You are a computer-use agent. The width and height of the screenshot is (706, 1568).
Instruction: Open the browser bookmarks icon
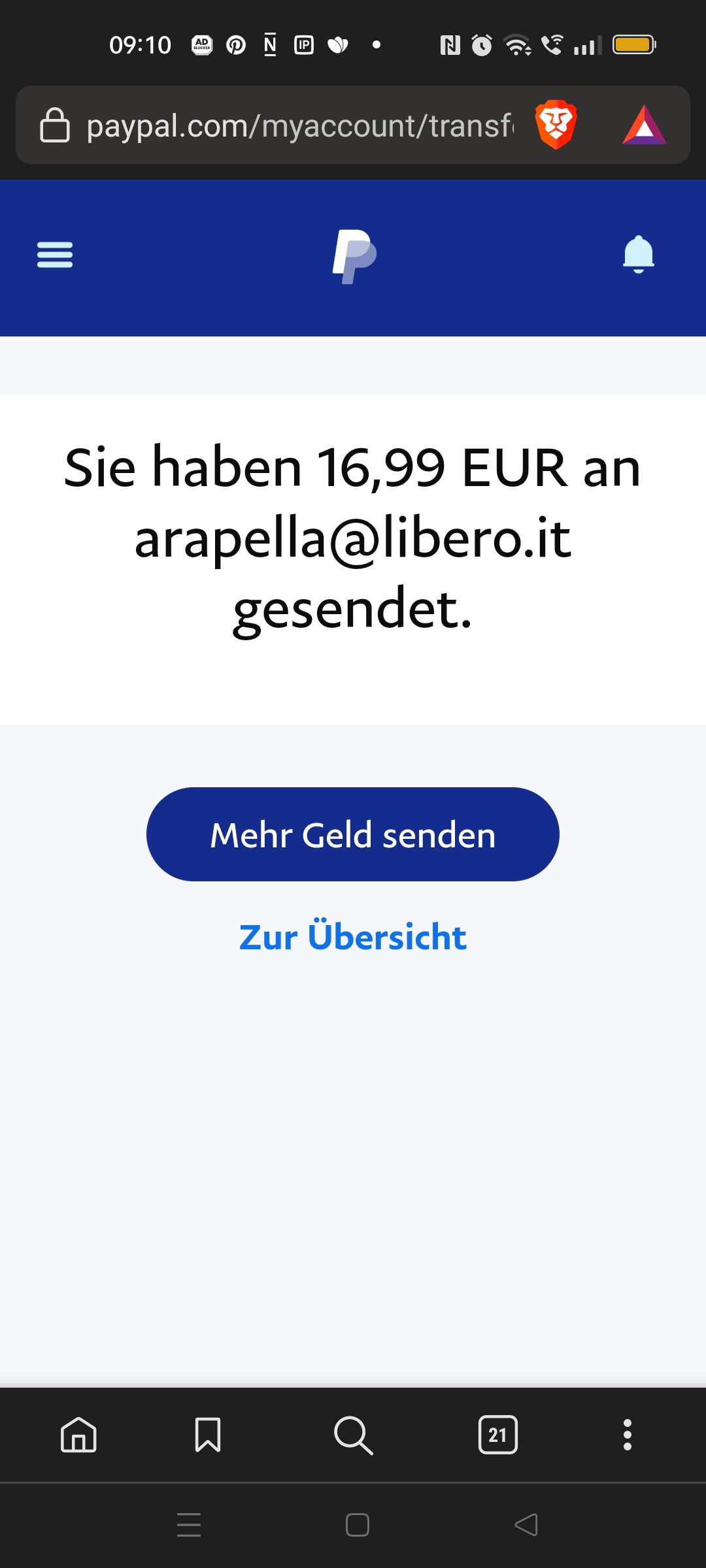click(208, 1435)
